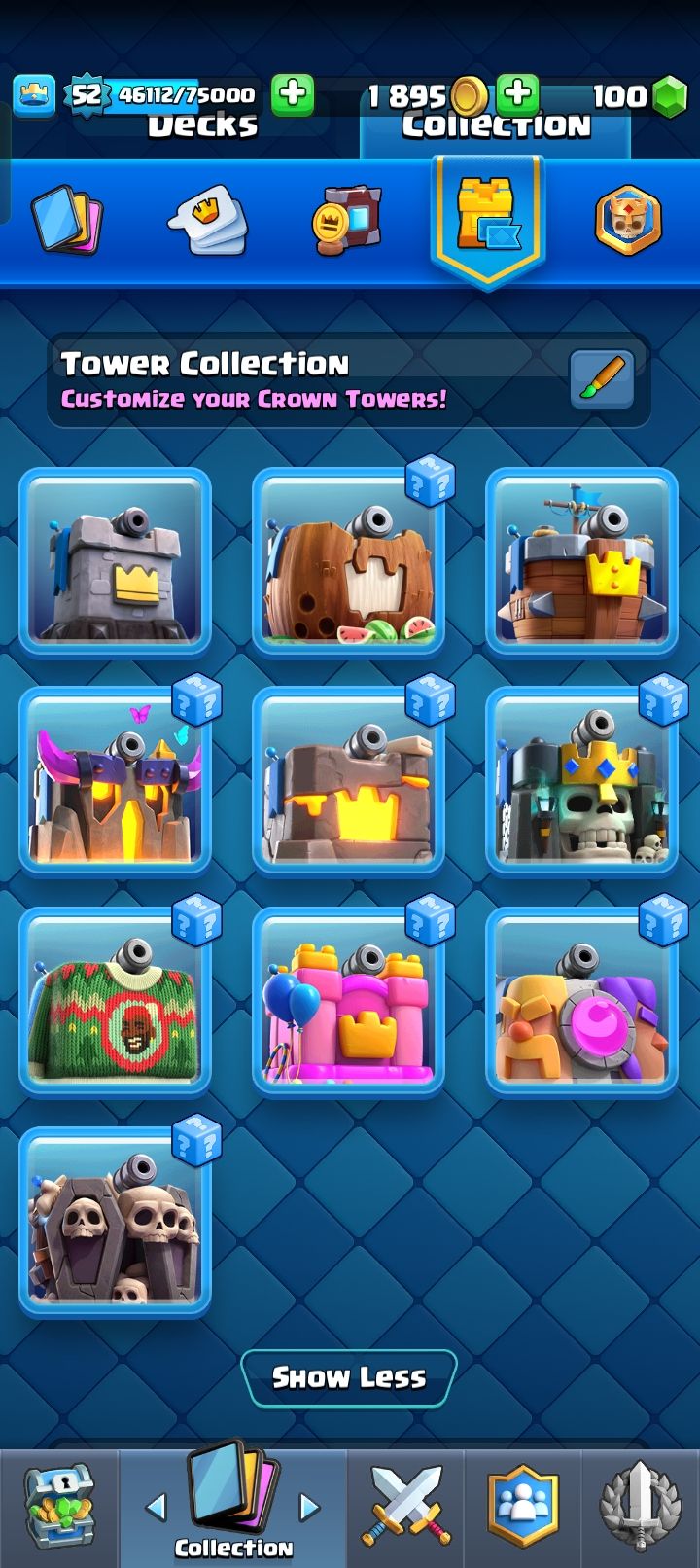Choose the skeleton king skull tower skin
The width and height of the screenshot is (700, 1568).
coord(581,781)
